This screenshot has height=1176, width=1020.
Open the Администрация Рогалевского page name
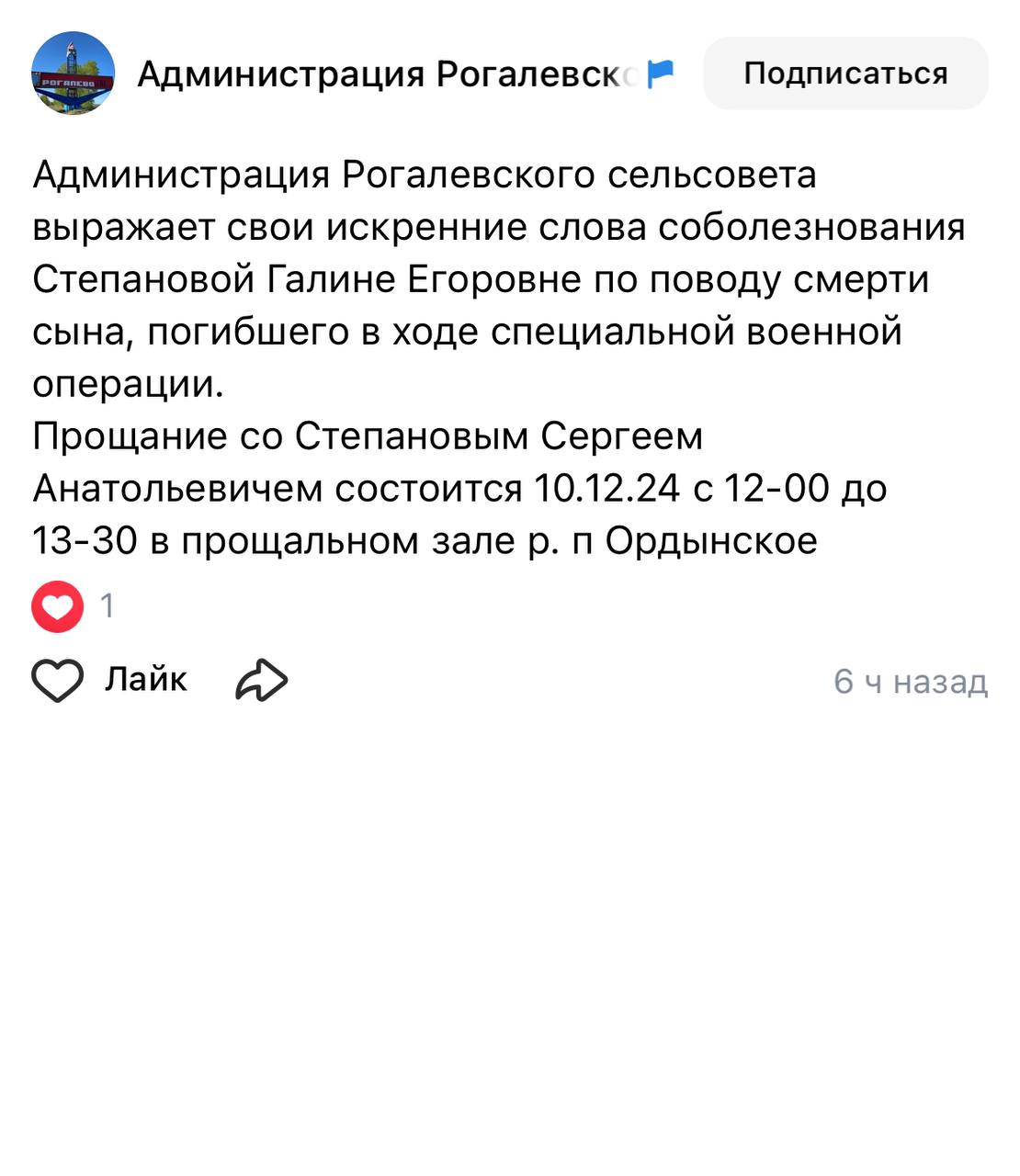click(386, 74)
